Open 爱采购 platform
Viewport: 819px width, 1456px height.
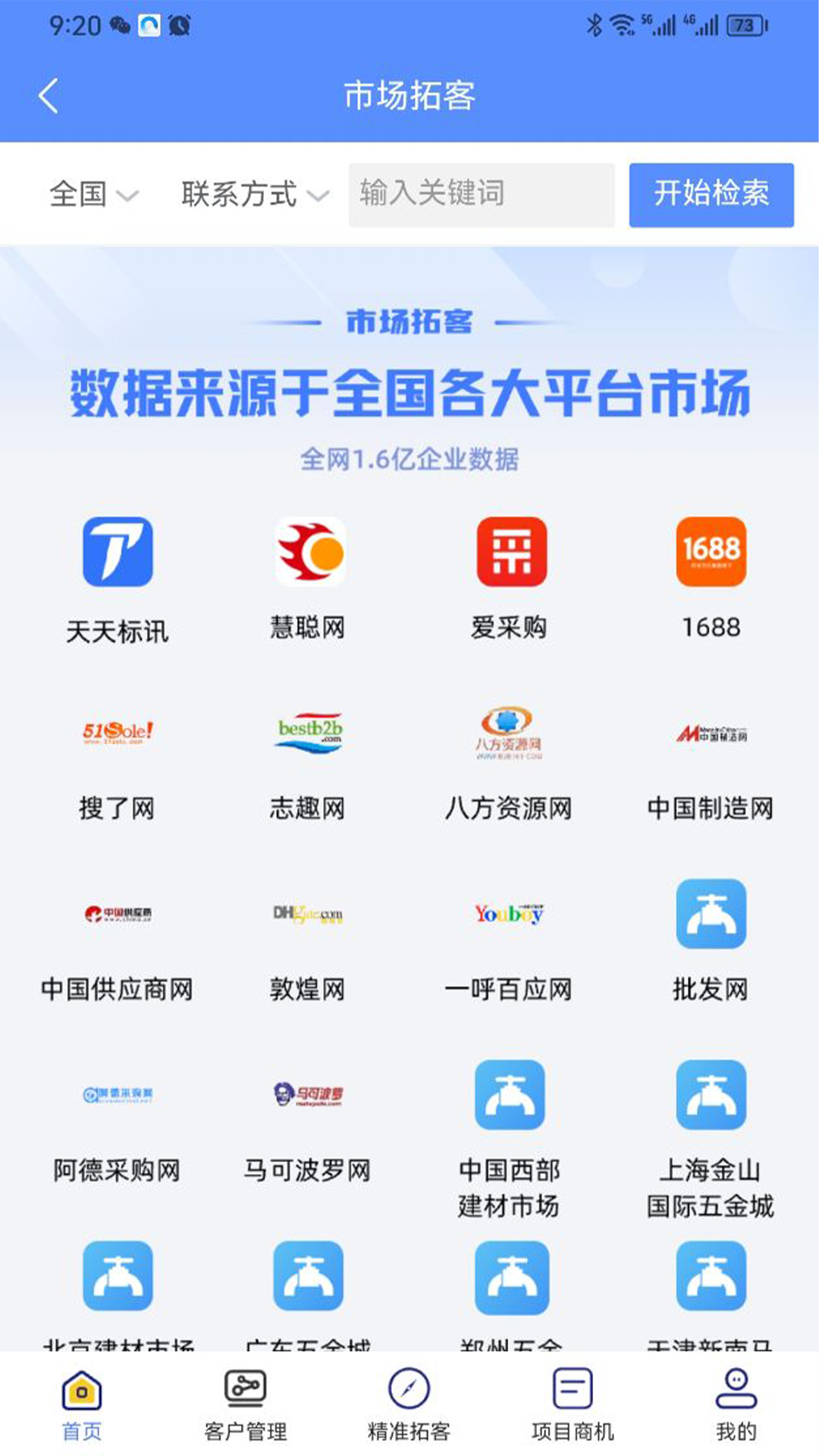[512, 552]
